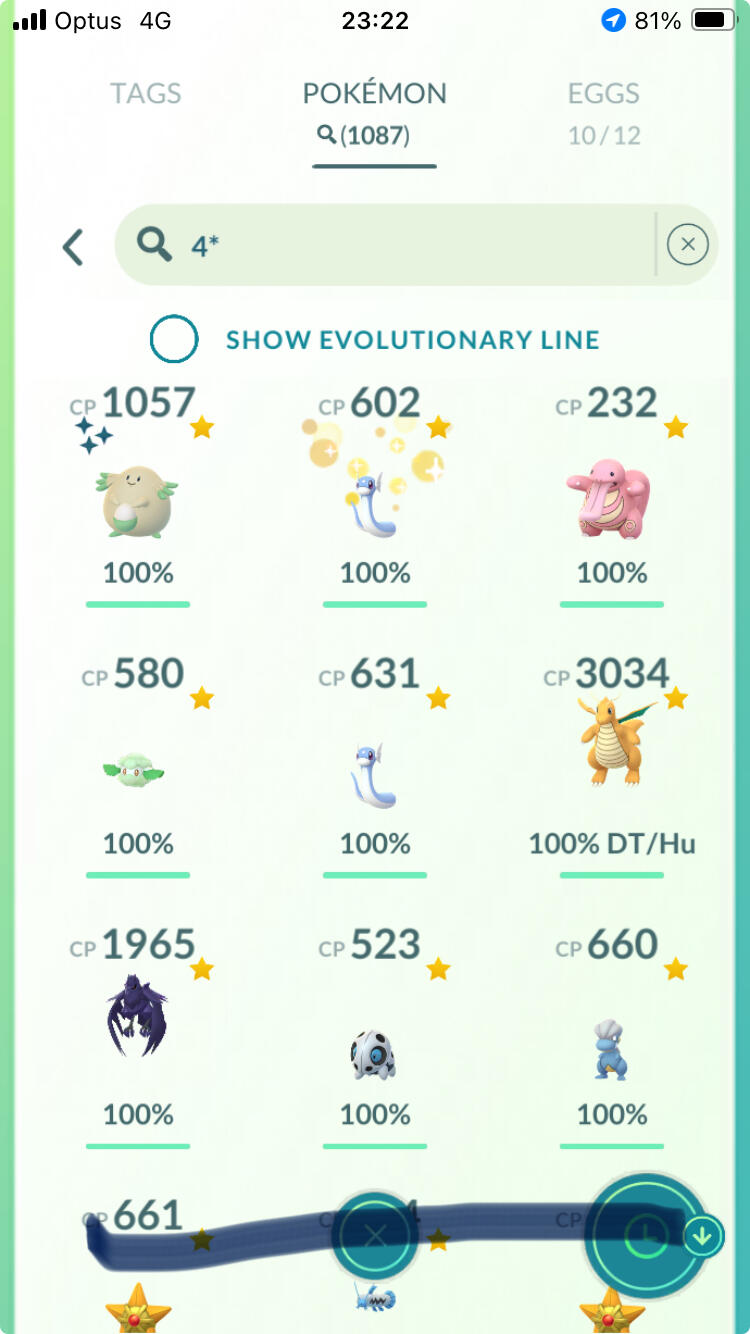Image resolution: width=750 pixels, height=1334 pixels.
Task: Clear the search query with X icon
Action: click(x=687, y=244)
